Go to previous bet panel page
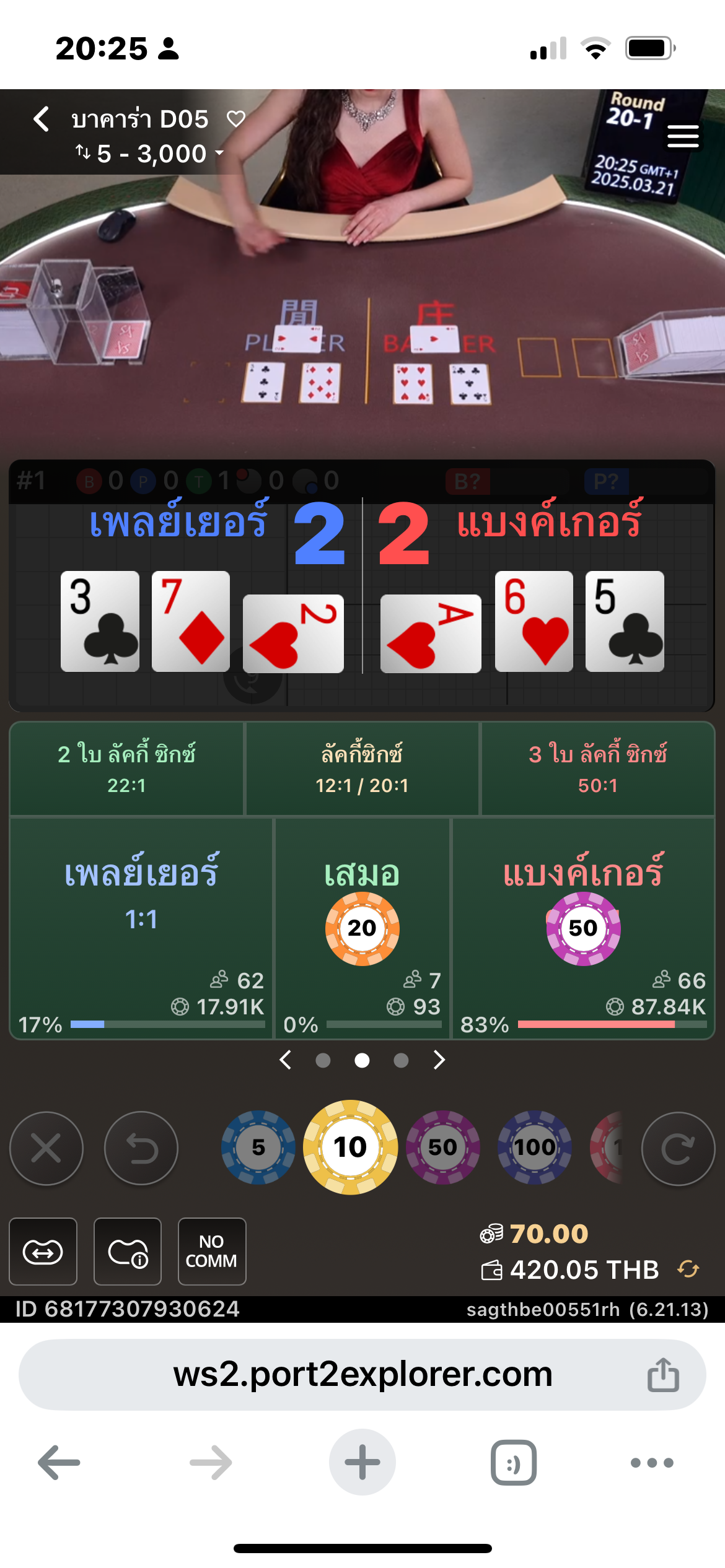This screenshot has width=725, height=1568. click(x=285, y=1060)
